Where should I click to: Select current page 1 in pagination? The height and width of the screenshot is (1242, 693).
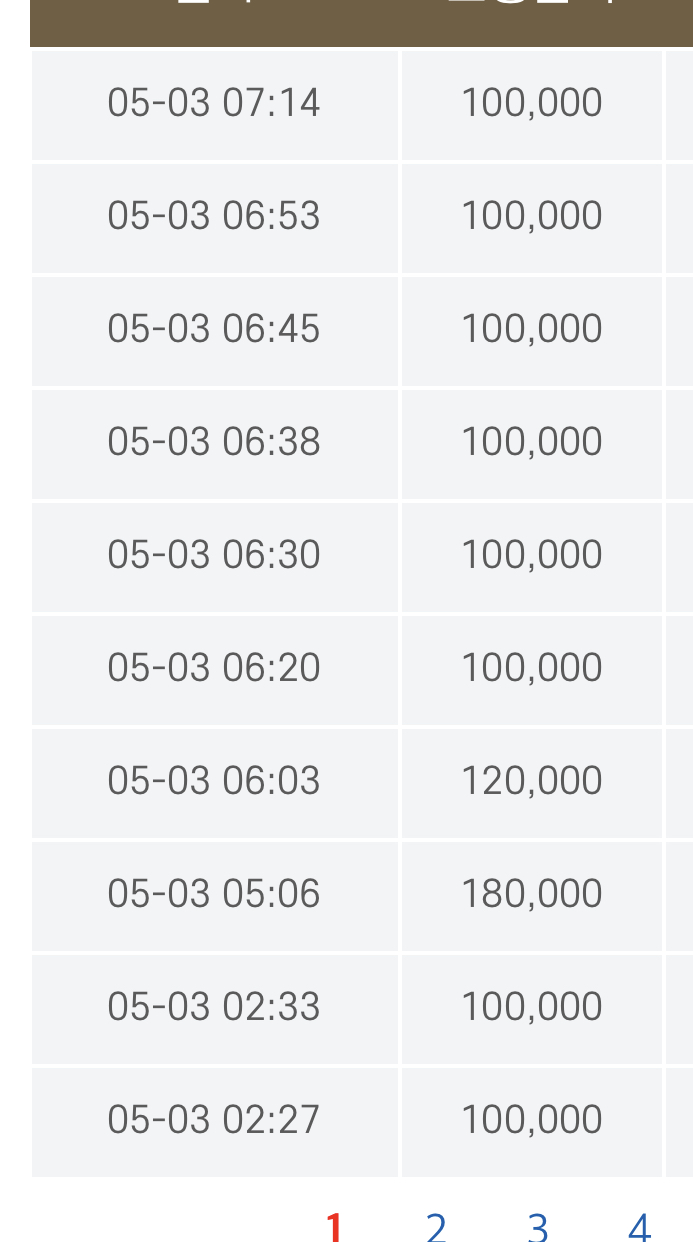(334, 1226)
